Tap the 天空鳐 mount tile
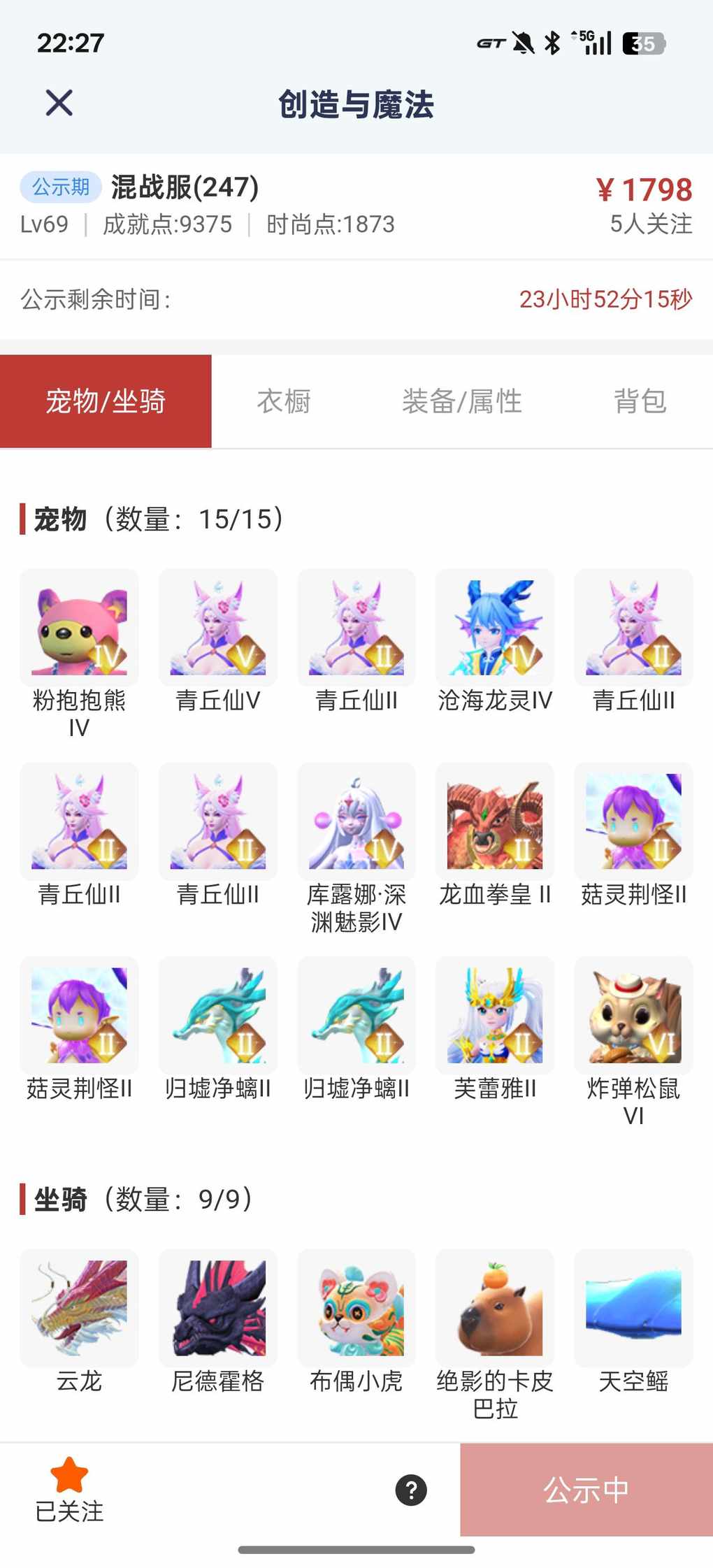The width and height of the screenshot is (713, 1568). [x=633, y=1308]
